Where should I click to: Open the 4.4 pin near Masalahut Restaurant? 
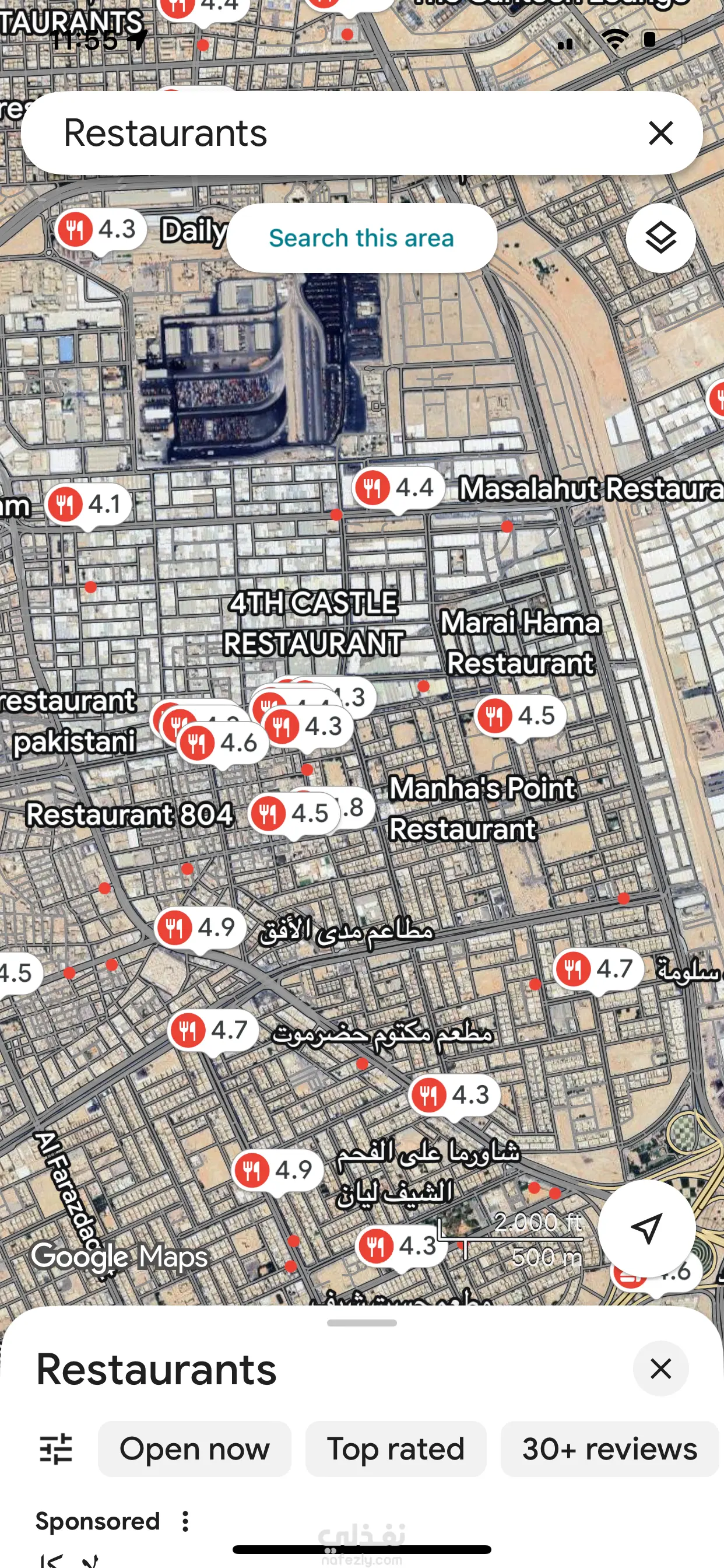(399, 488)
